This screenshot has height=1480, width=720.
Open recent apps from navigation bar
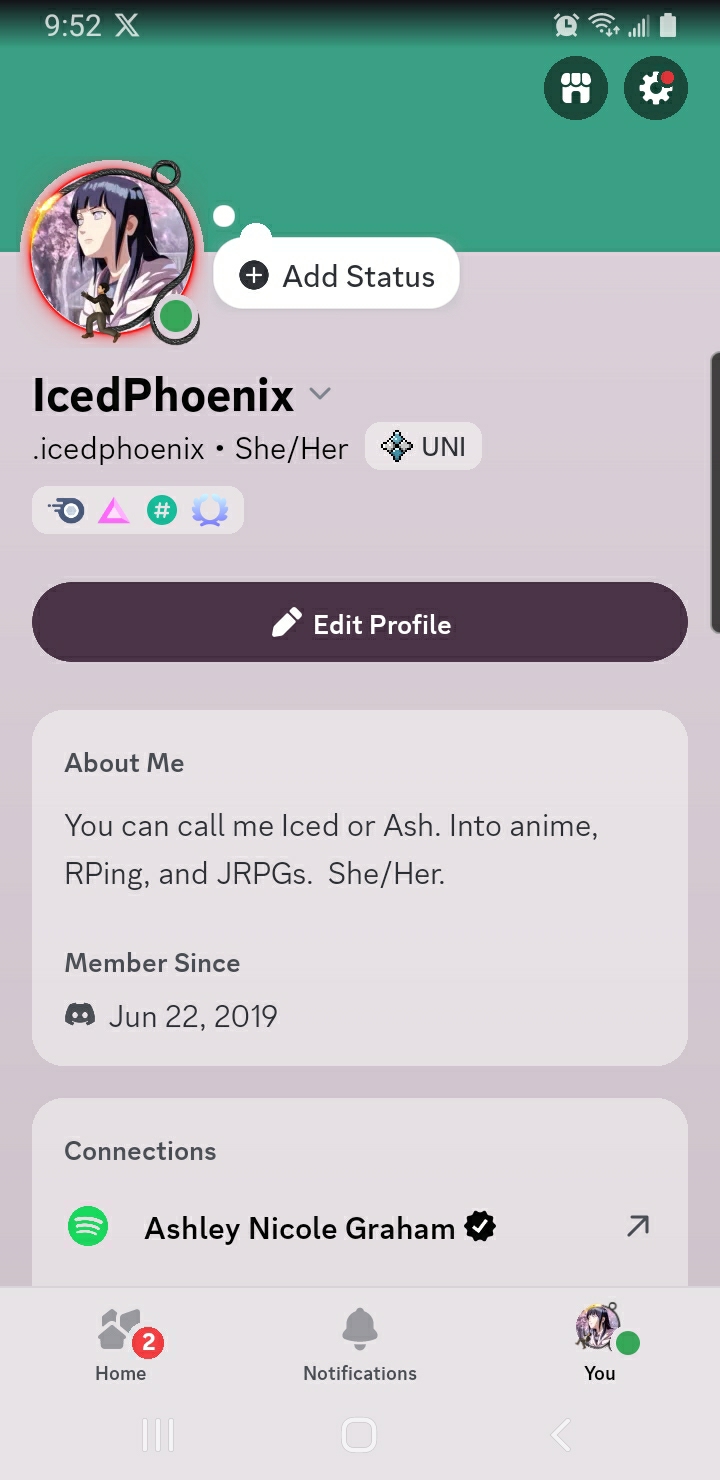coord(158,1435)
